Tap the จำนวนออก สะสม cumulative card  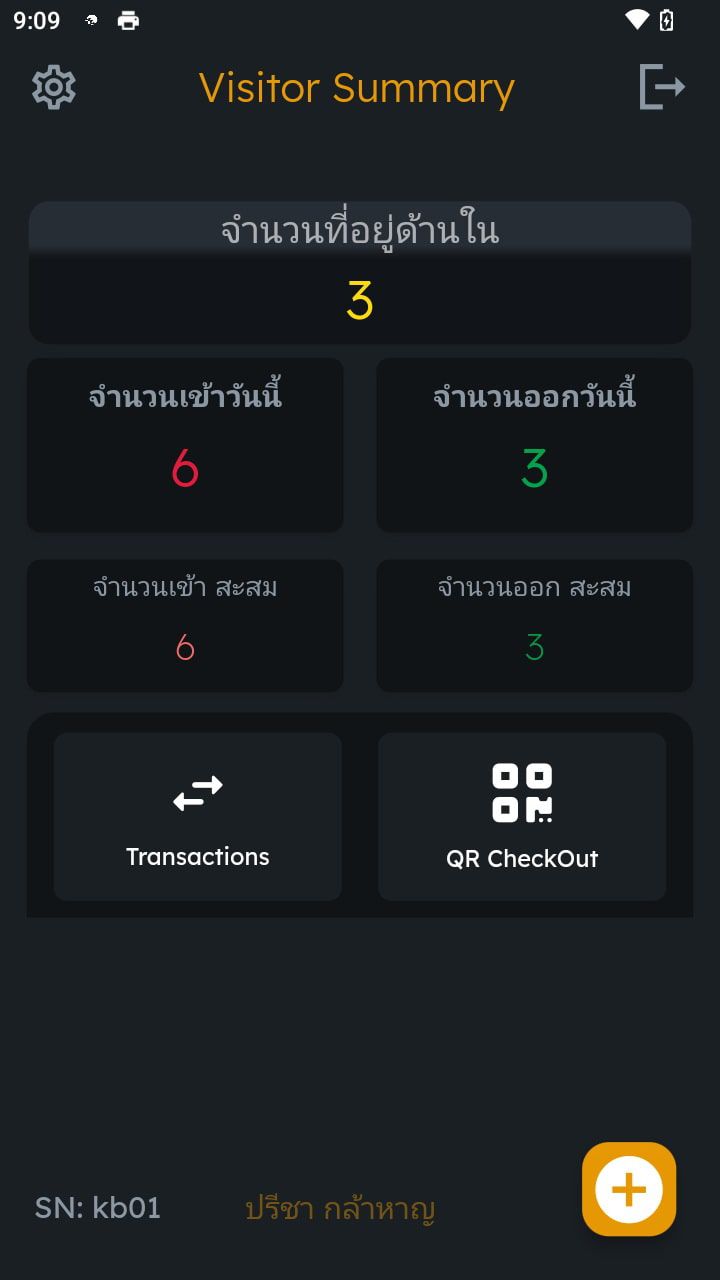pyautogui.click(x=534, y=625)
